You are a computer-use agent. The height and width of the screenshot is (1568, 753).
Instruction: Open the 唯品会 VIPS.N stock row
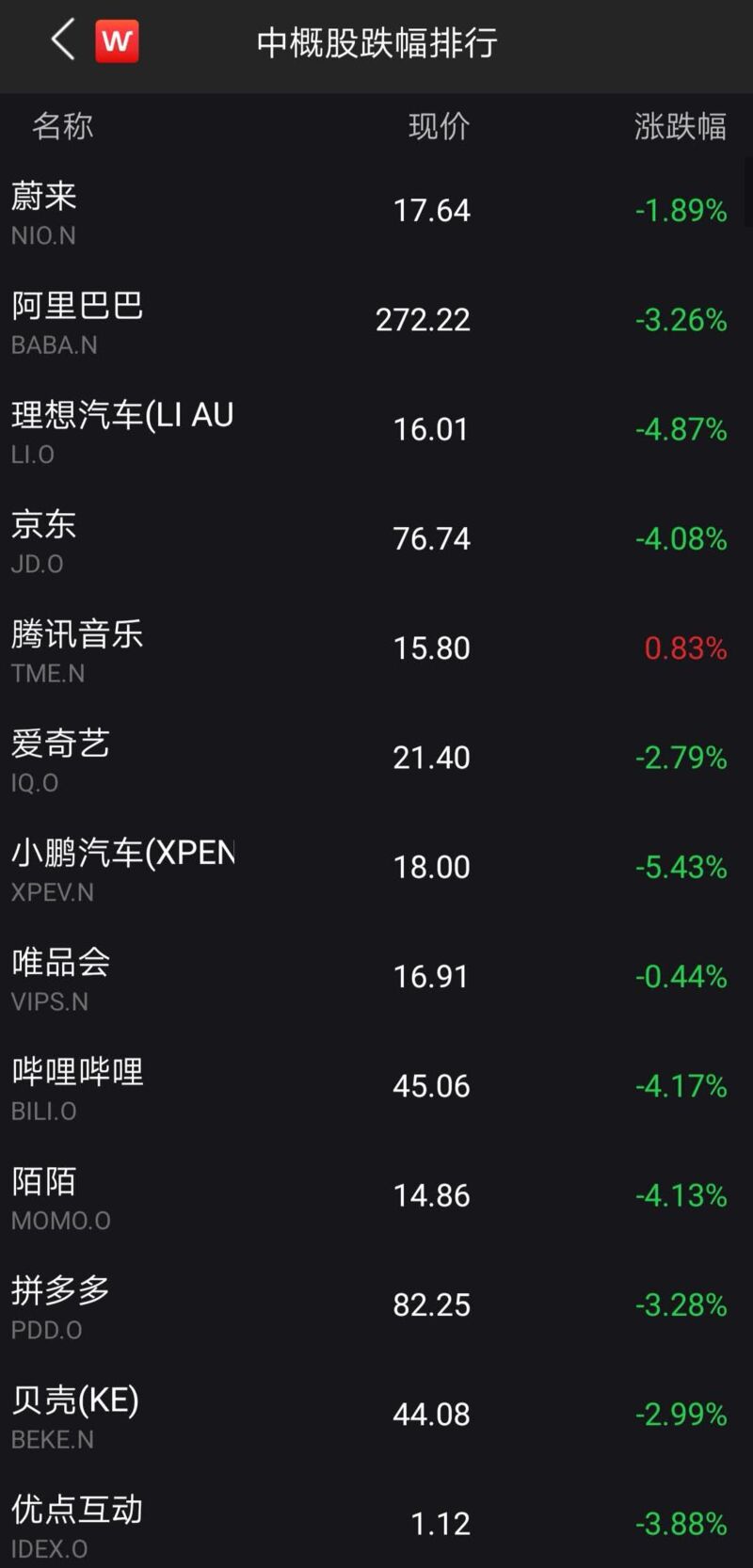click(376, 977)
